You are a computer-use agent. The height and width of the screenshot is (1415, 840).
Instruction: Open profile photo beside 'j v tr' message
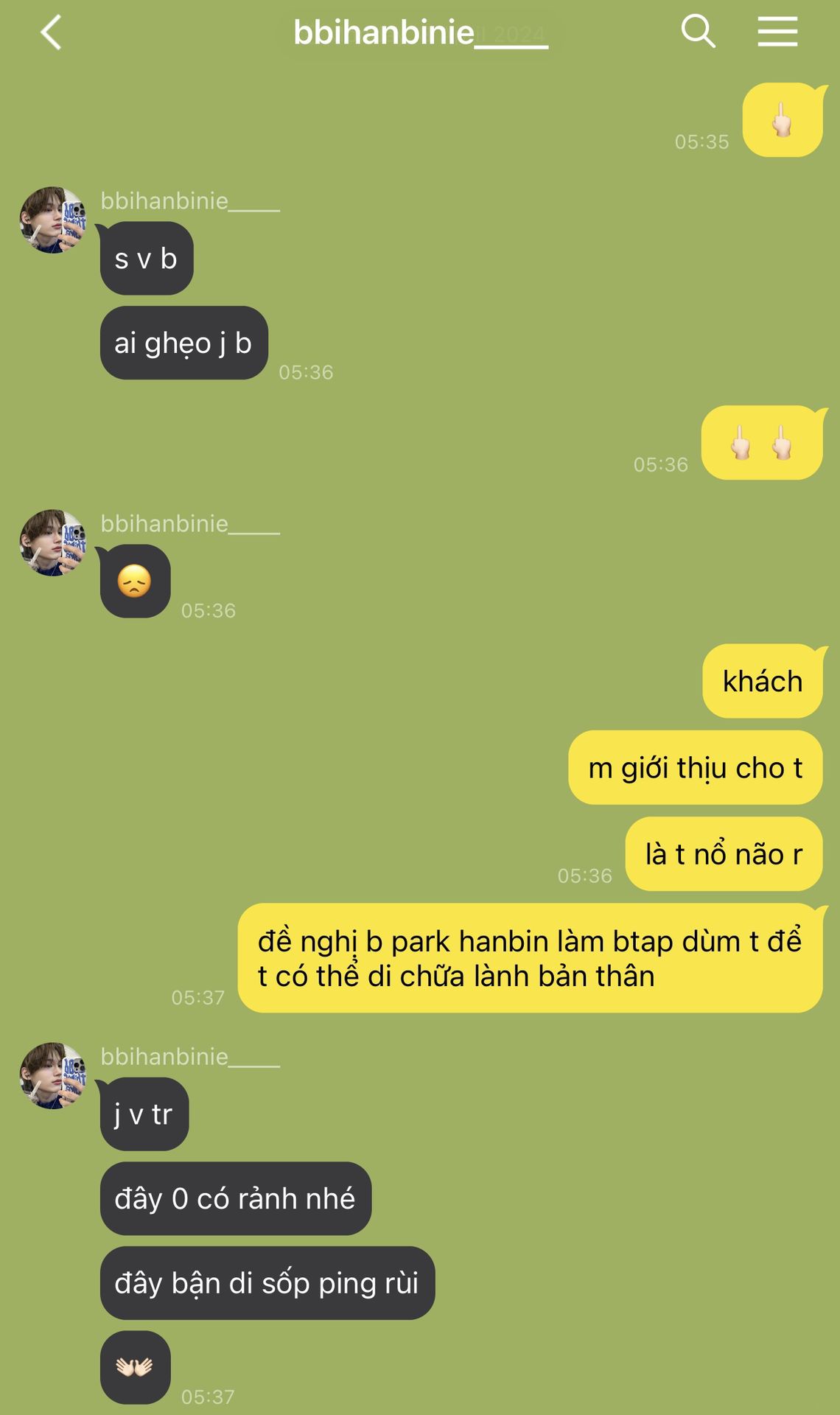tap(53, 1075)
